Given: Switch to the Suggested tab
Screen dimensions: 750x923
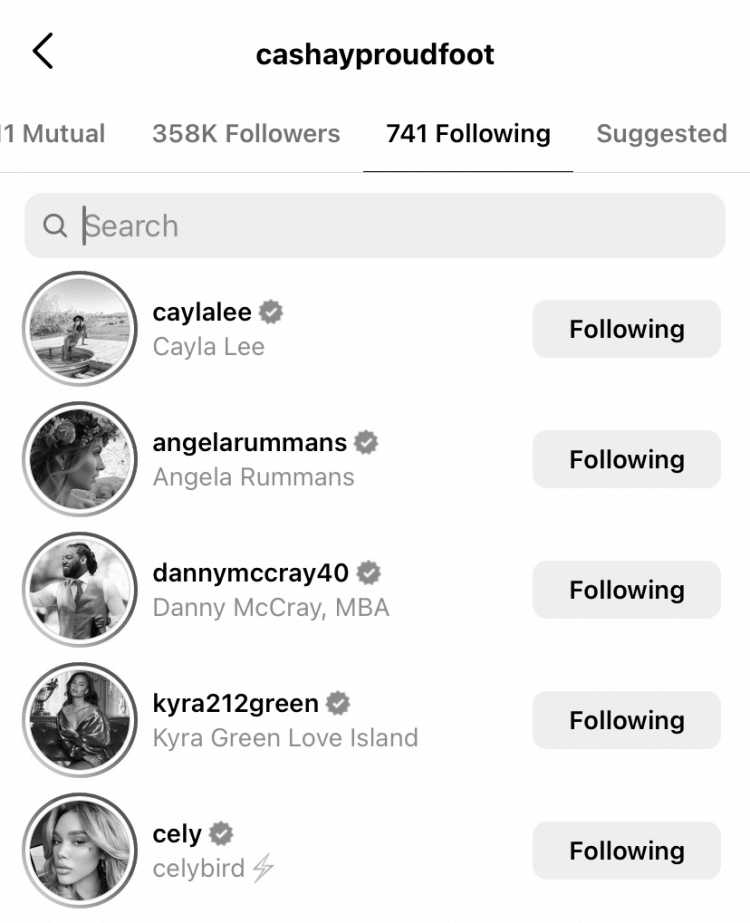Looking at the screenshot, I should [661, 134].
